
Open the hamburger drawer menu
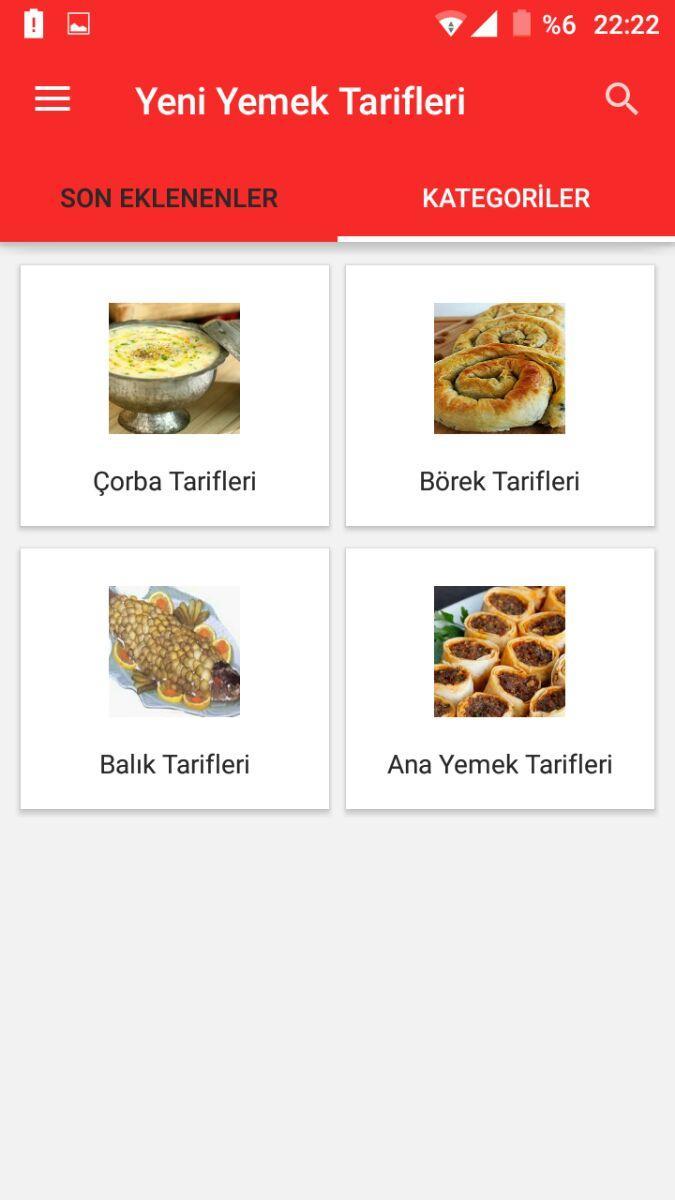click(x=52, y=99)
